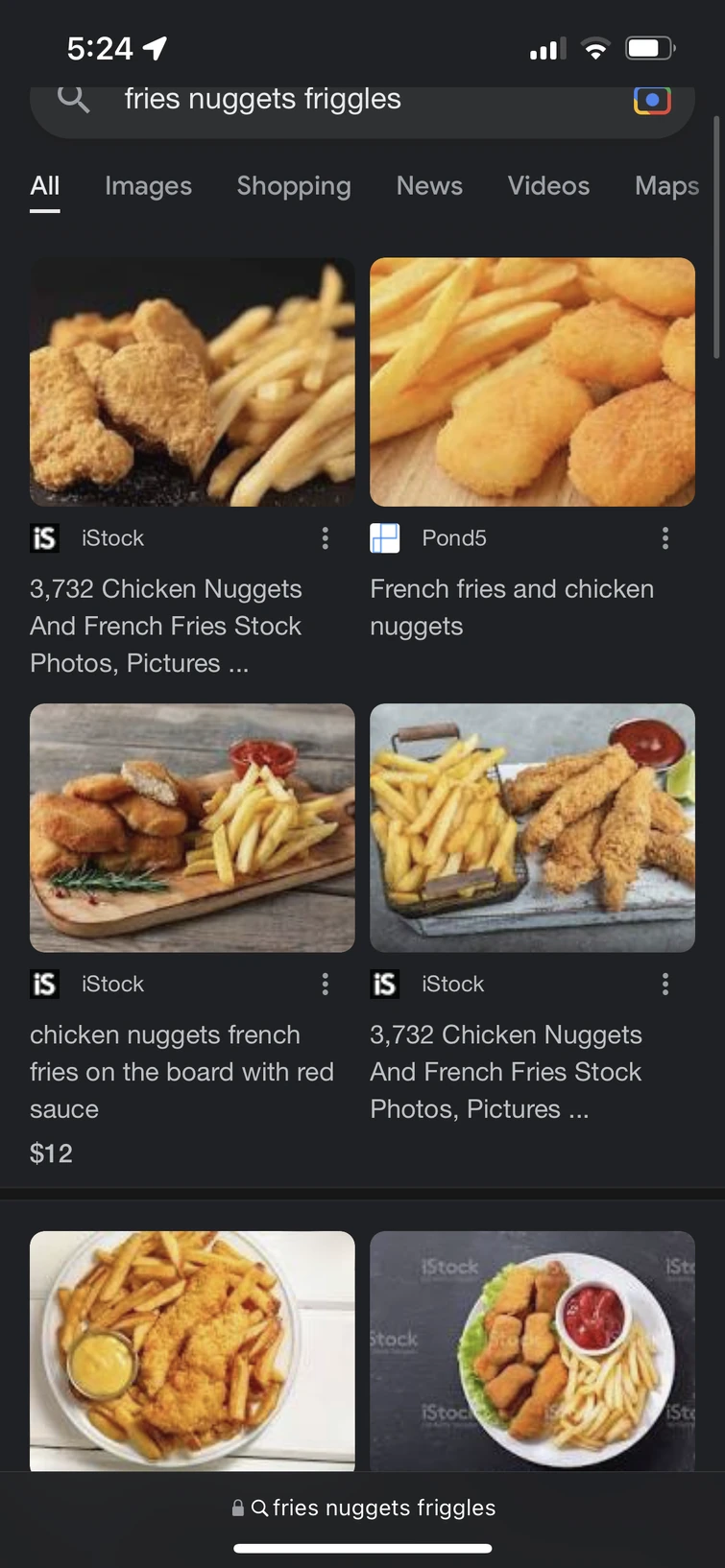
Task: Tap the nuggets on wooden board thumbnail
Action: [192, 827]
